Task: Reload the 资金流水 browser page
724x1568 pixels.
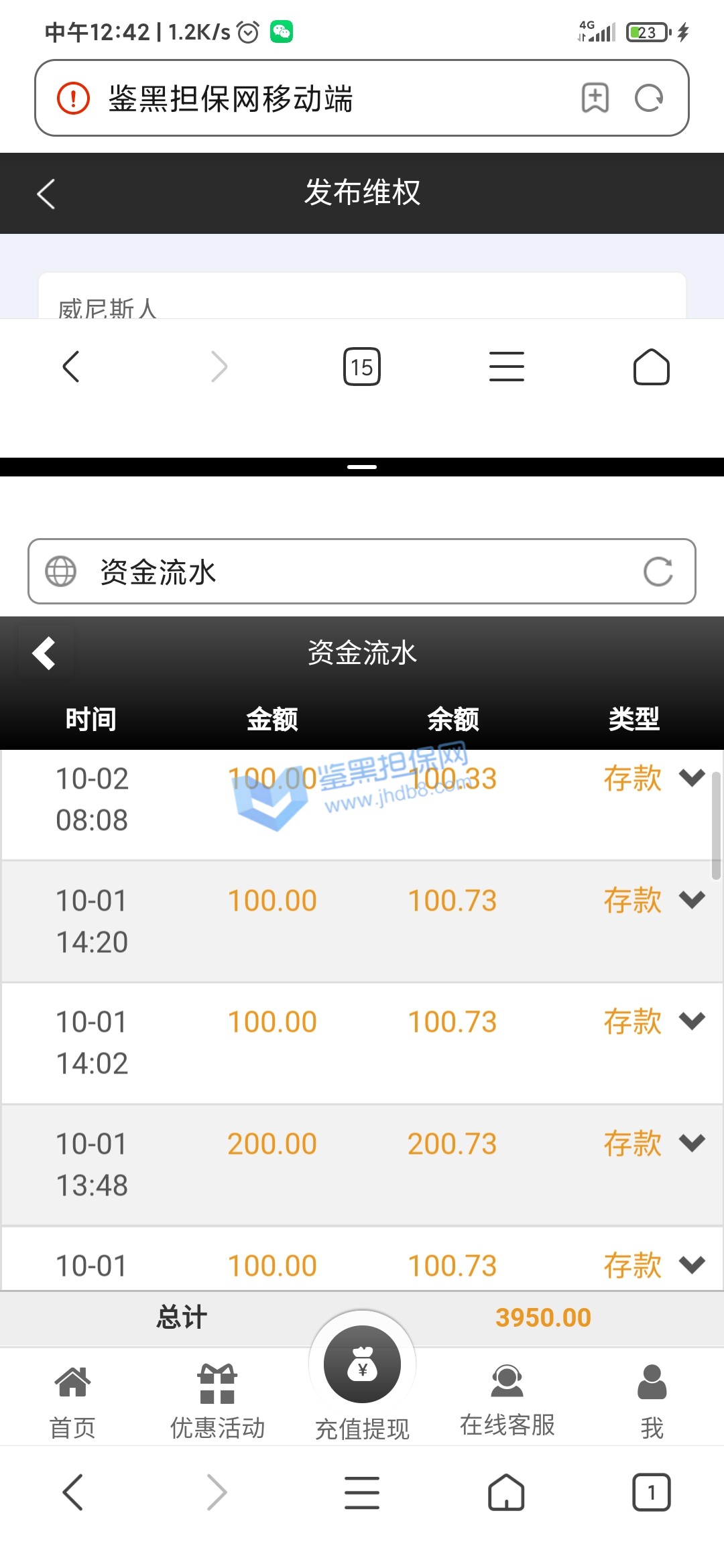Action: (x=658, y=572)
